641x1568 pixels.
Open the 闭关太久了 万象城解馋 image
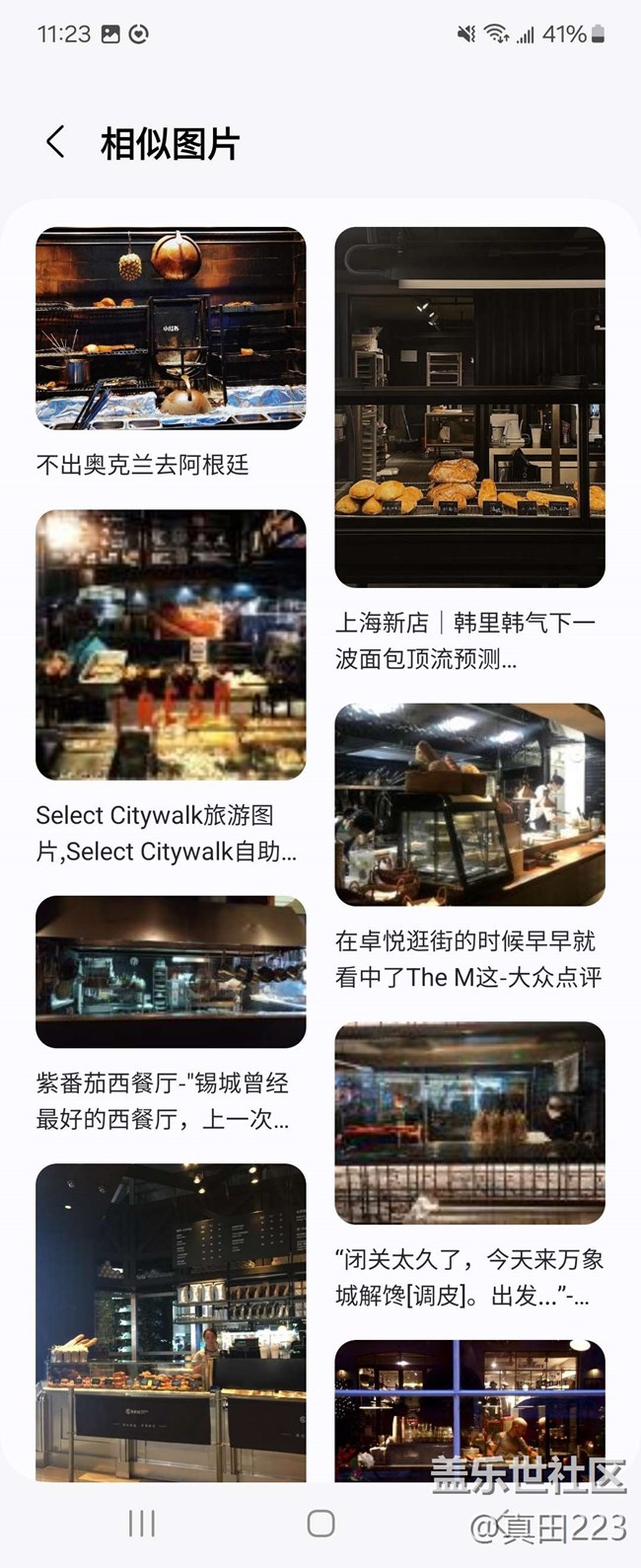pyautogui.click(x=469, y=1123)
